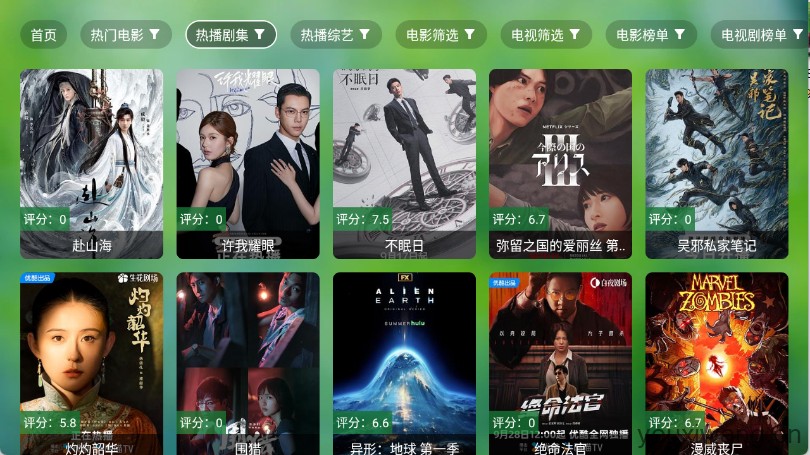Open the 电影筛选 filter tab
The image size is (810, 455).
click(440, 35)
